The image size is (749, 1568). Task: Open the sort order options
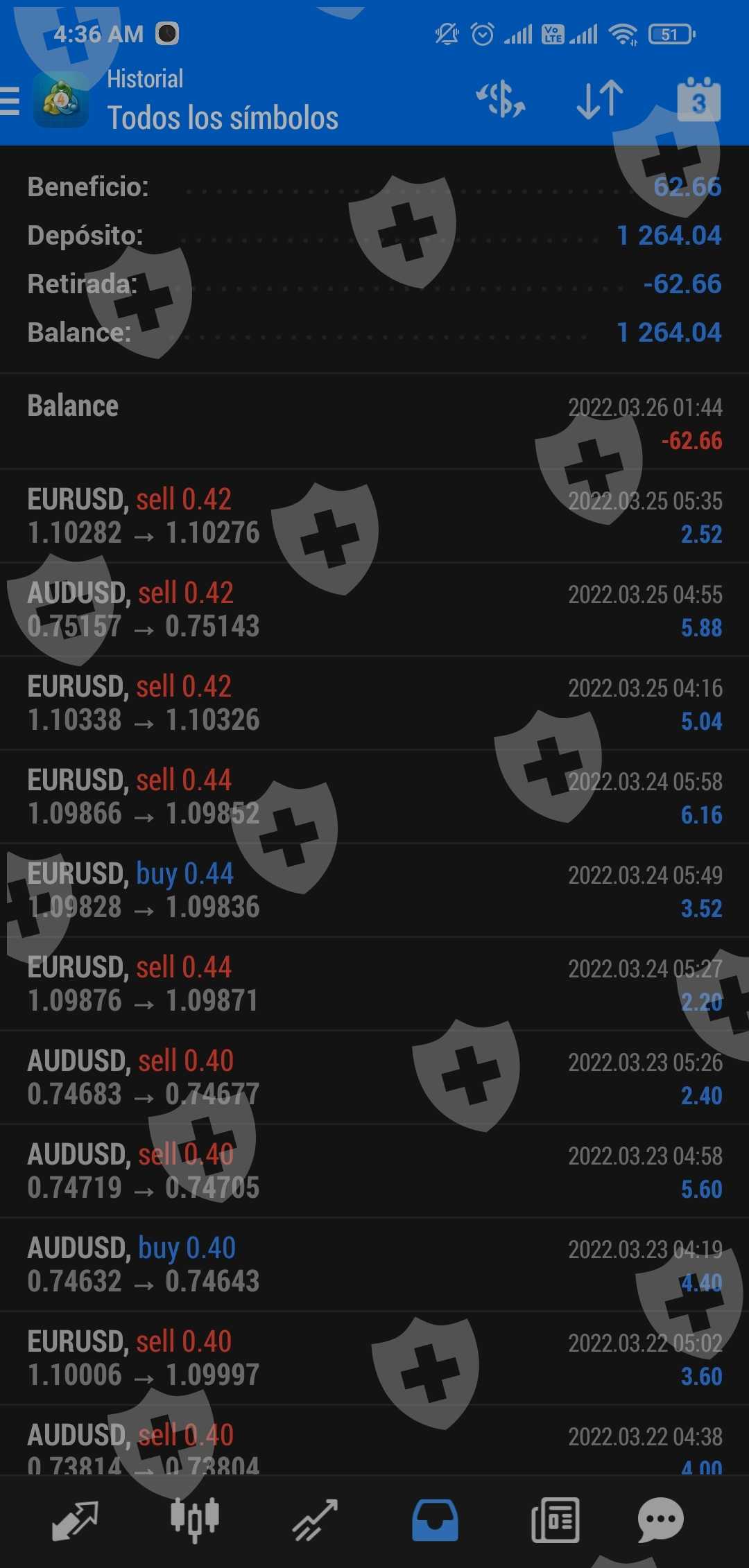point(600,99)
